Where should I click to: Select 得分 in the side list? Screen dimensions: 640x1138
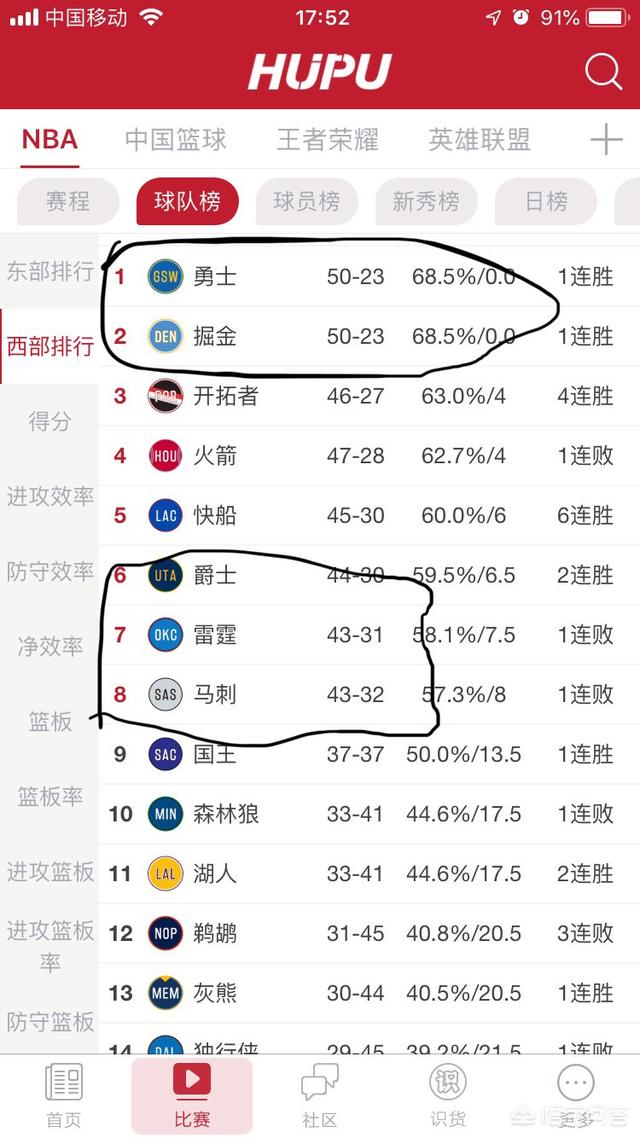click(49, 421)
